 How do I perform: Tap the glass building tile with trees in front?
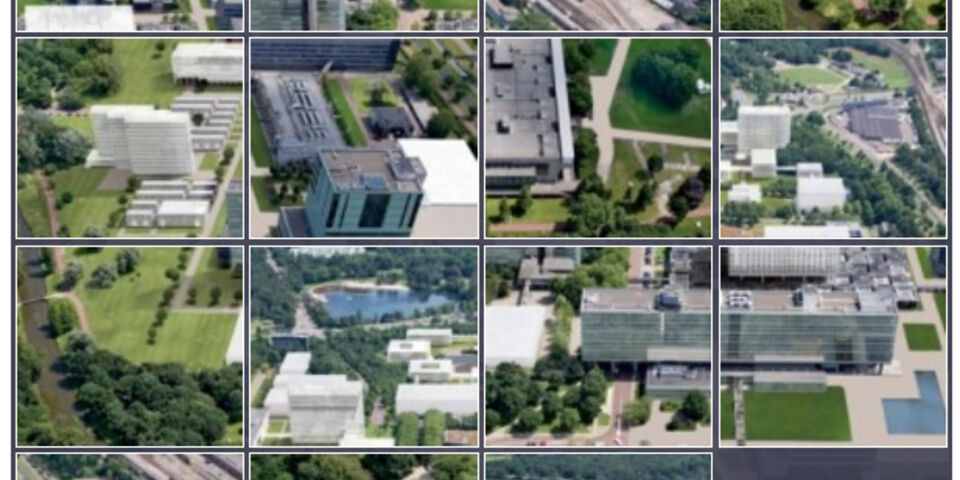point(598,346)
